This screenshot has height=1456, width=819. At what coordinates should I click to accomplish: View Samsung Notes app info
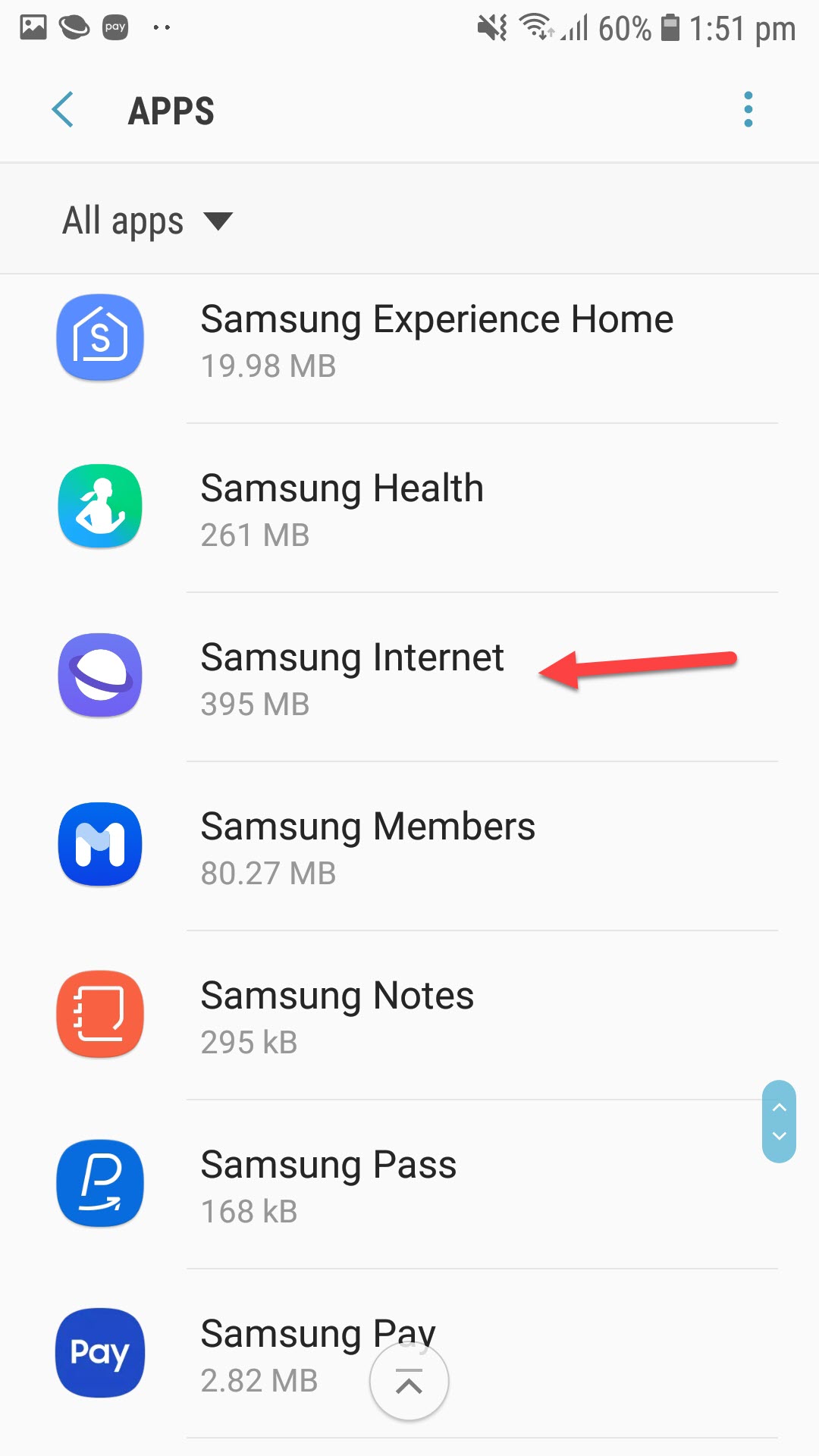pos(409,1015)
